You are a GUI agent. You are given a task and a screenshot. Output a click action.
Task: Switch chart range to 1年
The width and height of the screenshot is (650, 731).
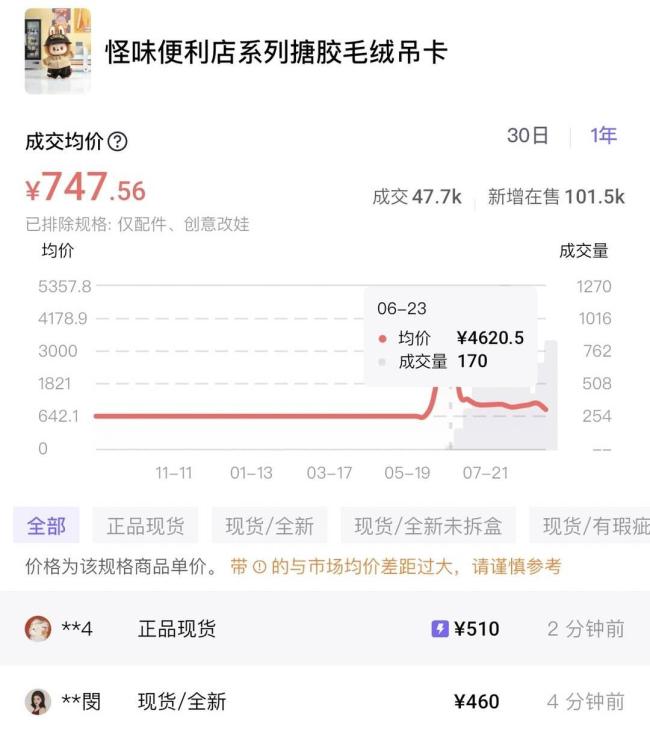click(604, 136)
